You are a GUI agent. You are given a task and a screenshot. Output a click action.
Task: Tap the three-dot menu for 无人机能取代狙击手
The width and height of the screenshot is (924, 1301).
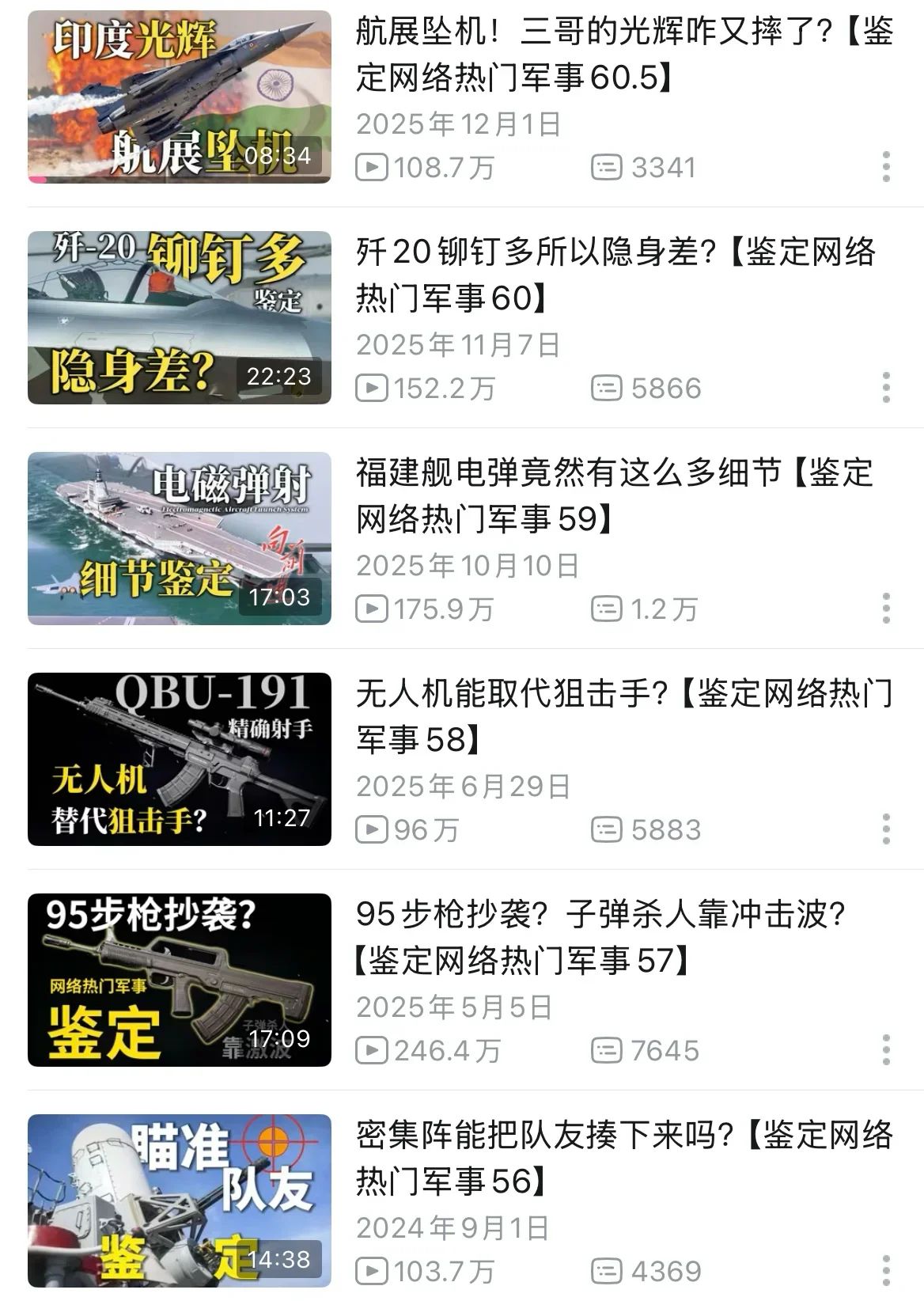pyautogui.click(x=886, y=829)
